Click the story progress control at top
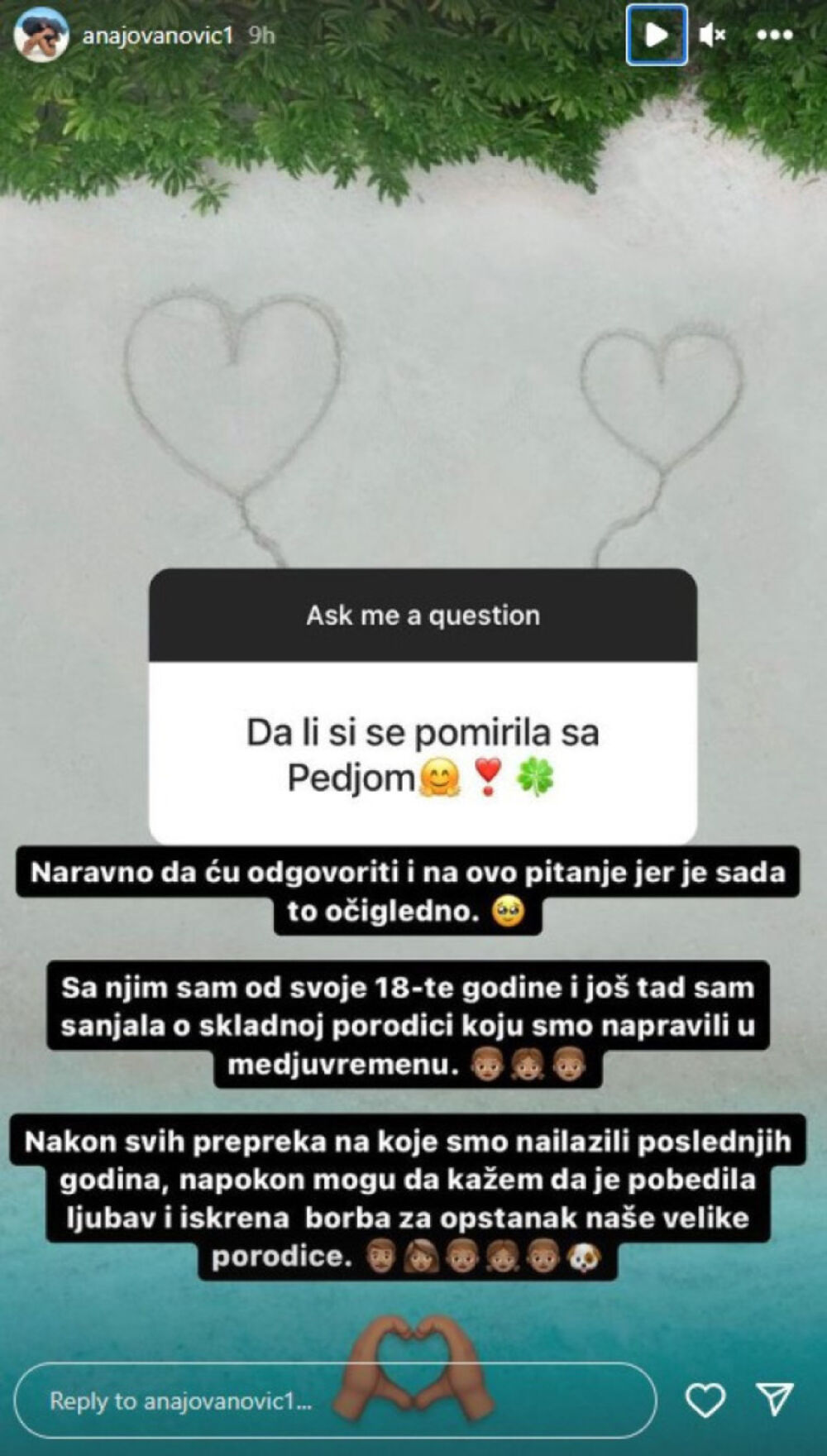The height and width of the screenshot is (1456, 827). 656,34
